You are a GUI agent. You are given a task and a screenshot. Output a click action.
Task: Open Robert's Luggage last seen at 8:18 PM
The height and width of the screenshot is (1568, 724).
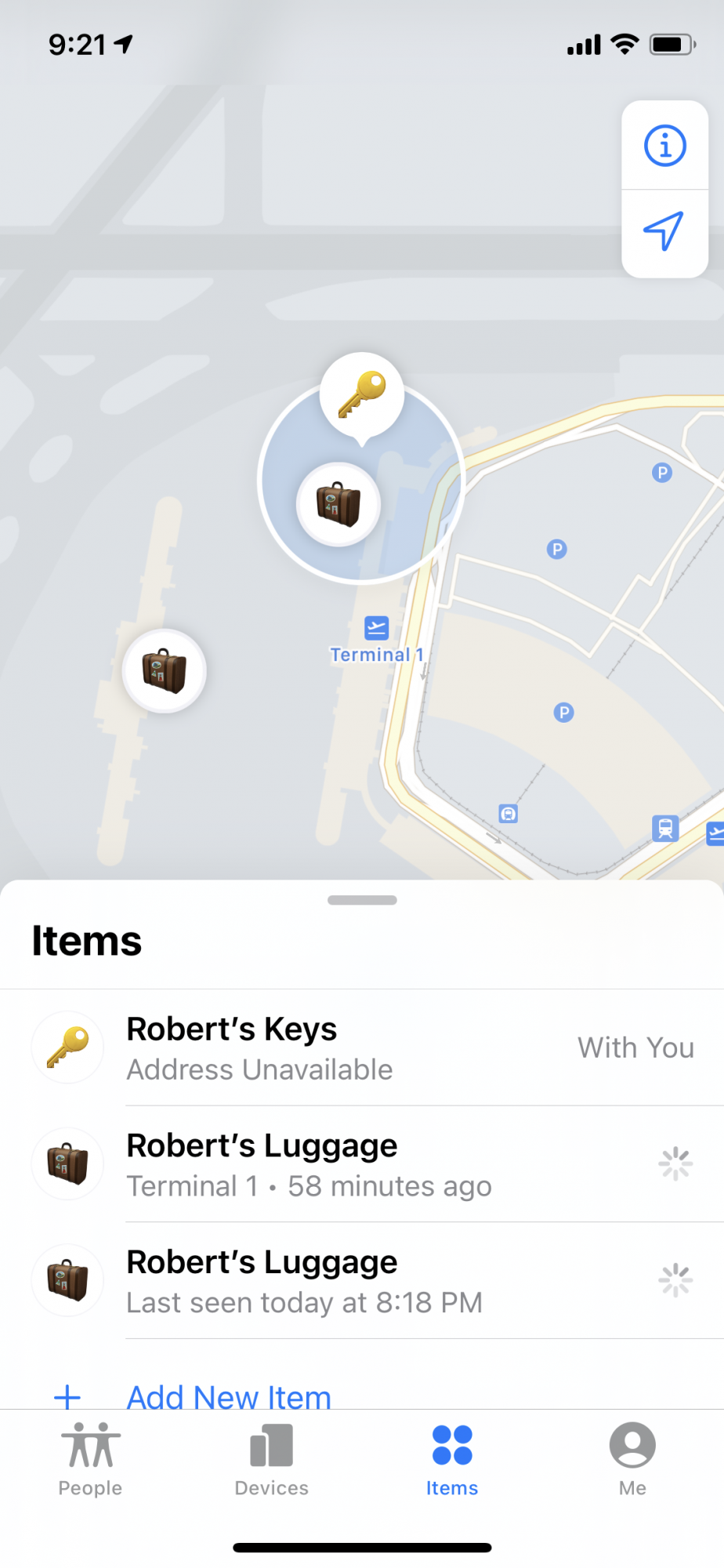tap(362, 1280)
